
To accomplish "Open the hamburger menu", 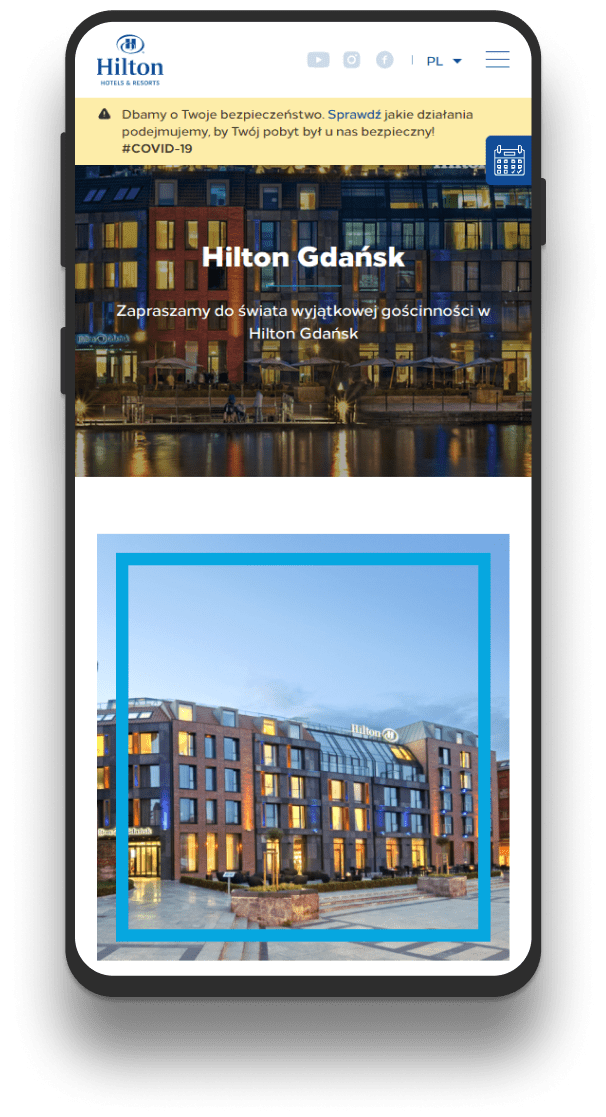I will 497,60.
